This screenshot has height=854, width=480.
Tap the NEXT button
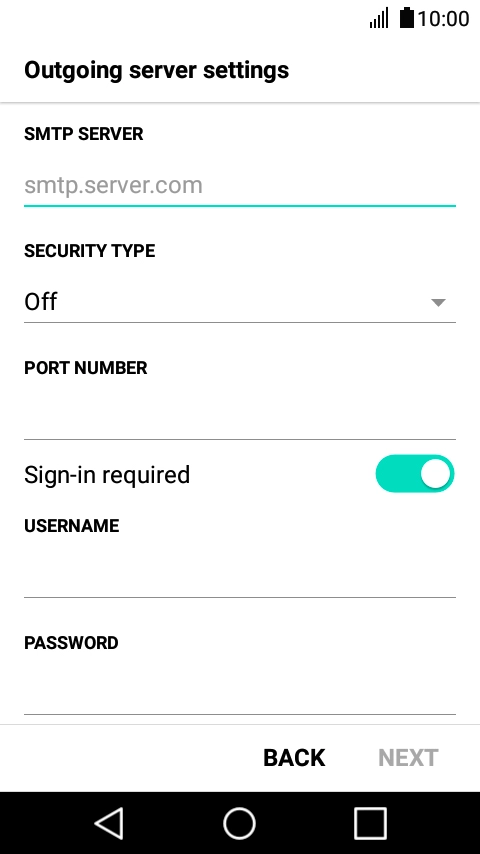[x=408, y=758]
